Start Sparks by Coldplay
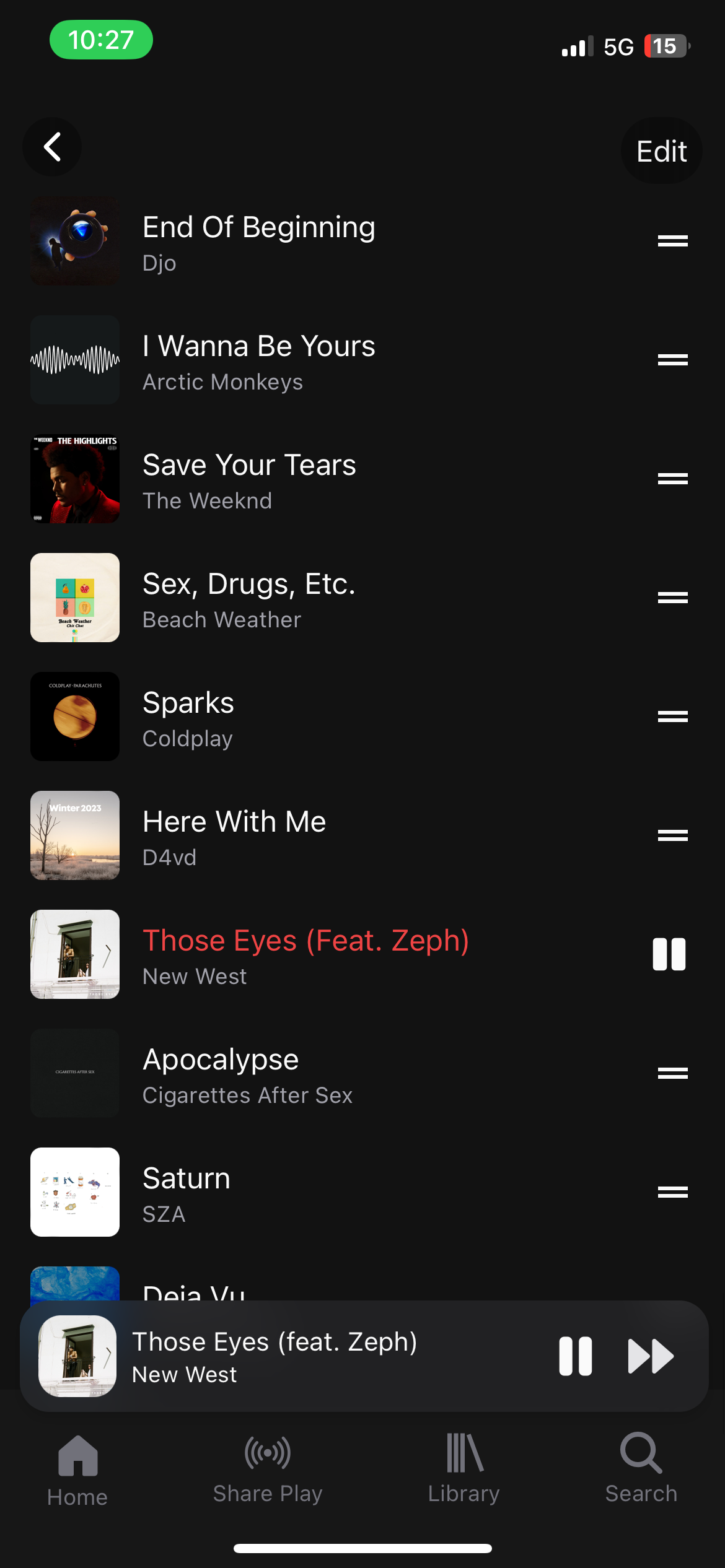This screenshot has width=725, height=1568. coord(188,716)
